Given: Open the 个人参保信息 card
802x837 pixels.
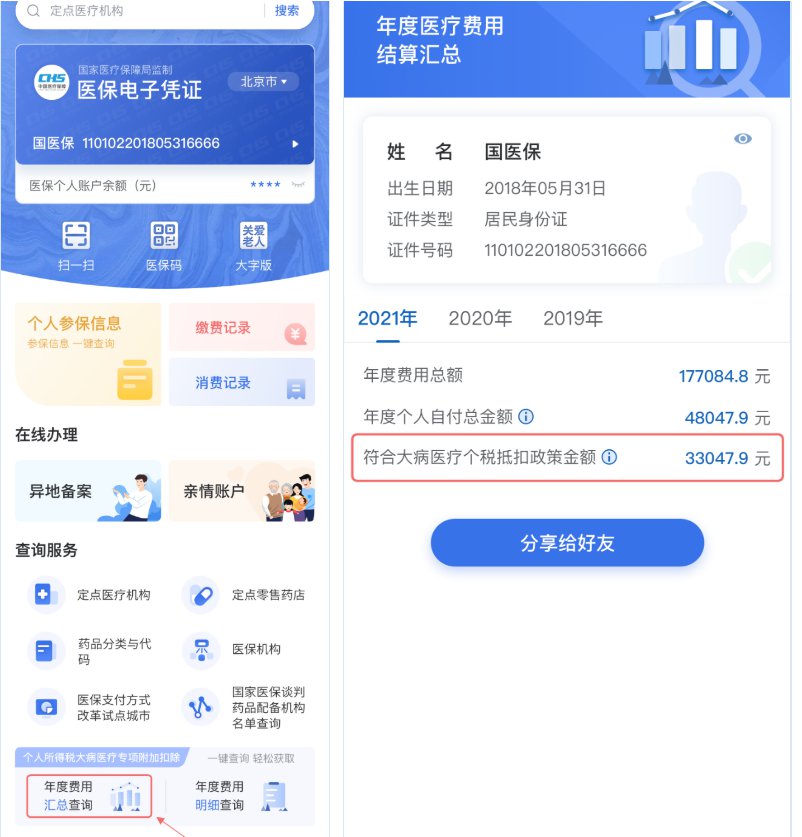Looking at the screenshot, I should click(x=88, y=354).
